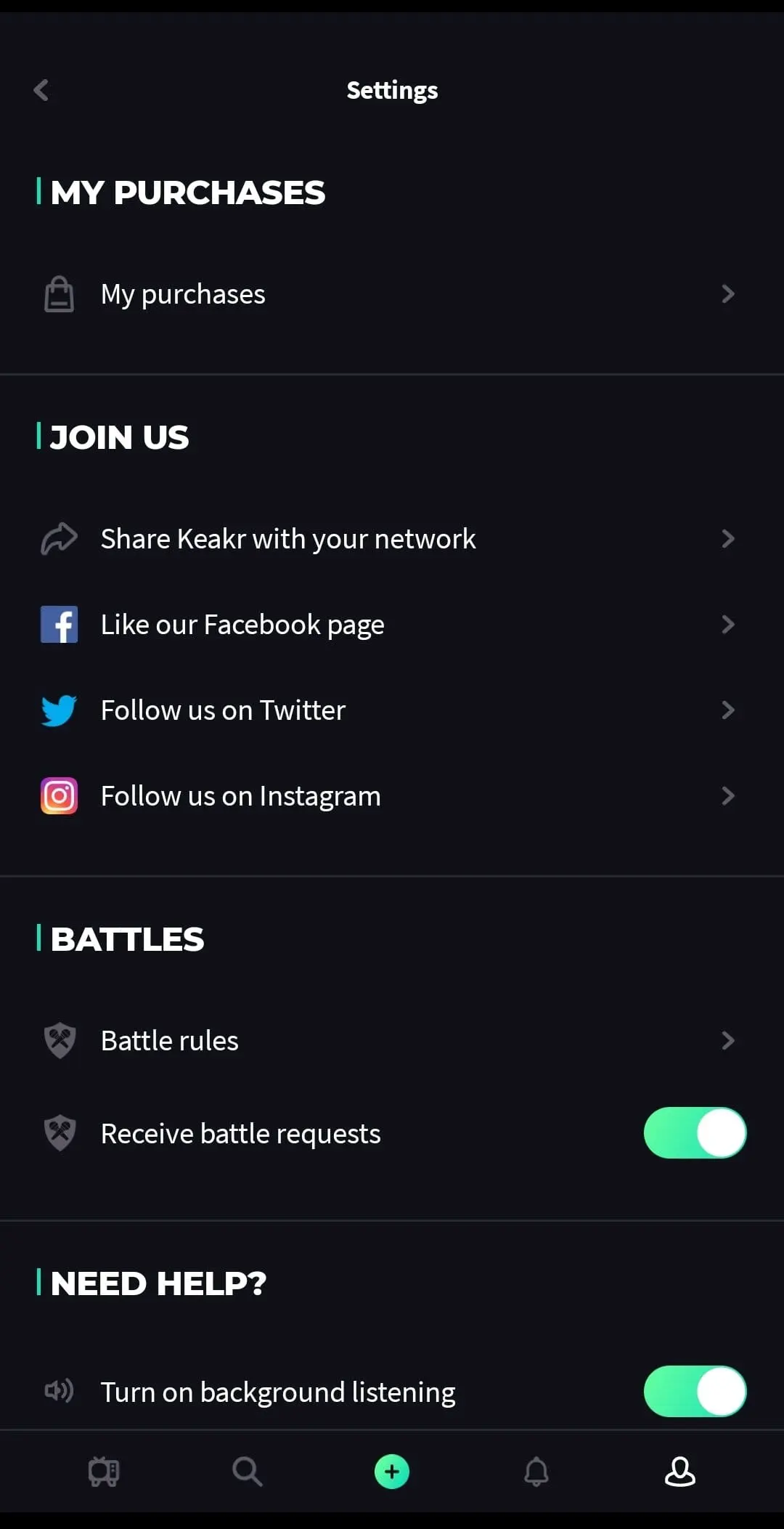The height and width of the screenshot is (1529, 784).
Task: Toggle background listening off
Action: click(695, 1392)
